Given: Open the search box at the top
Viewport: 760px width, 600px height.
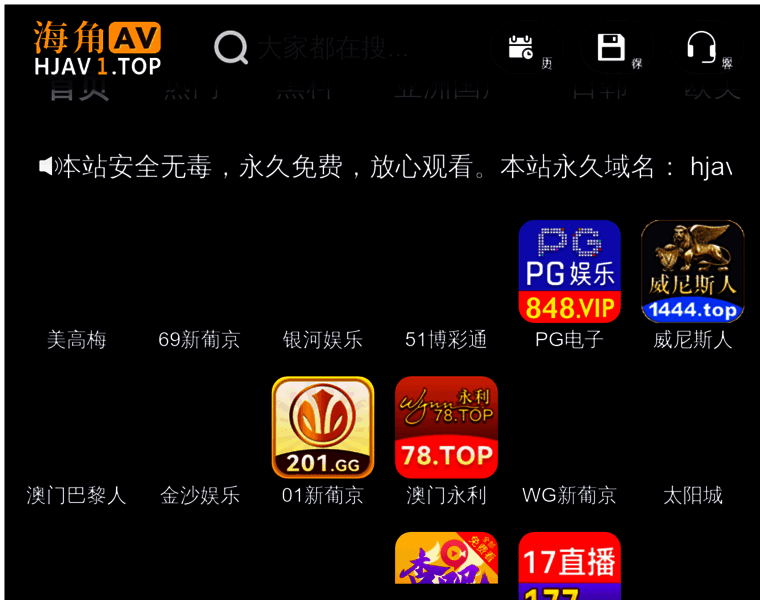Looking at the screenshot, I should (330, 47).
